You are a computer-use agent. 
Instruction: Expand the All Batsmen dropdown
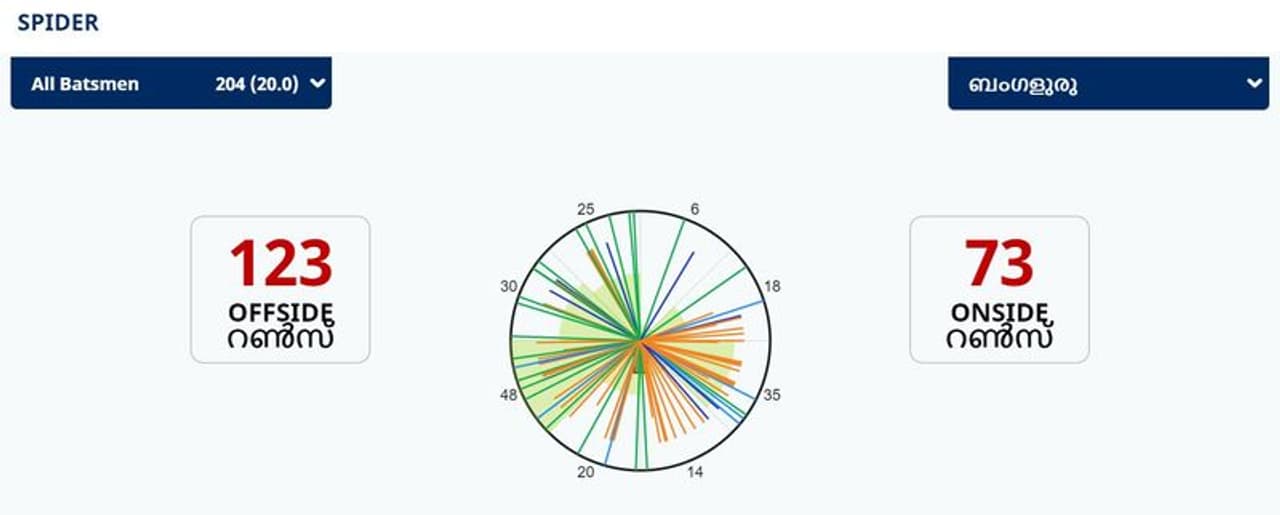pyautogui.click(x=171, y=84)
